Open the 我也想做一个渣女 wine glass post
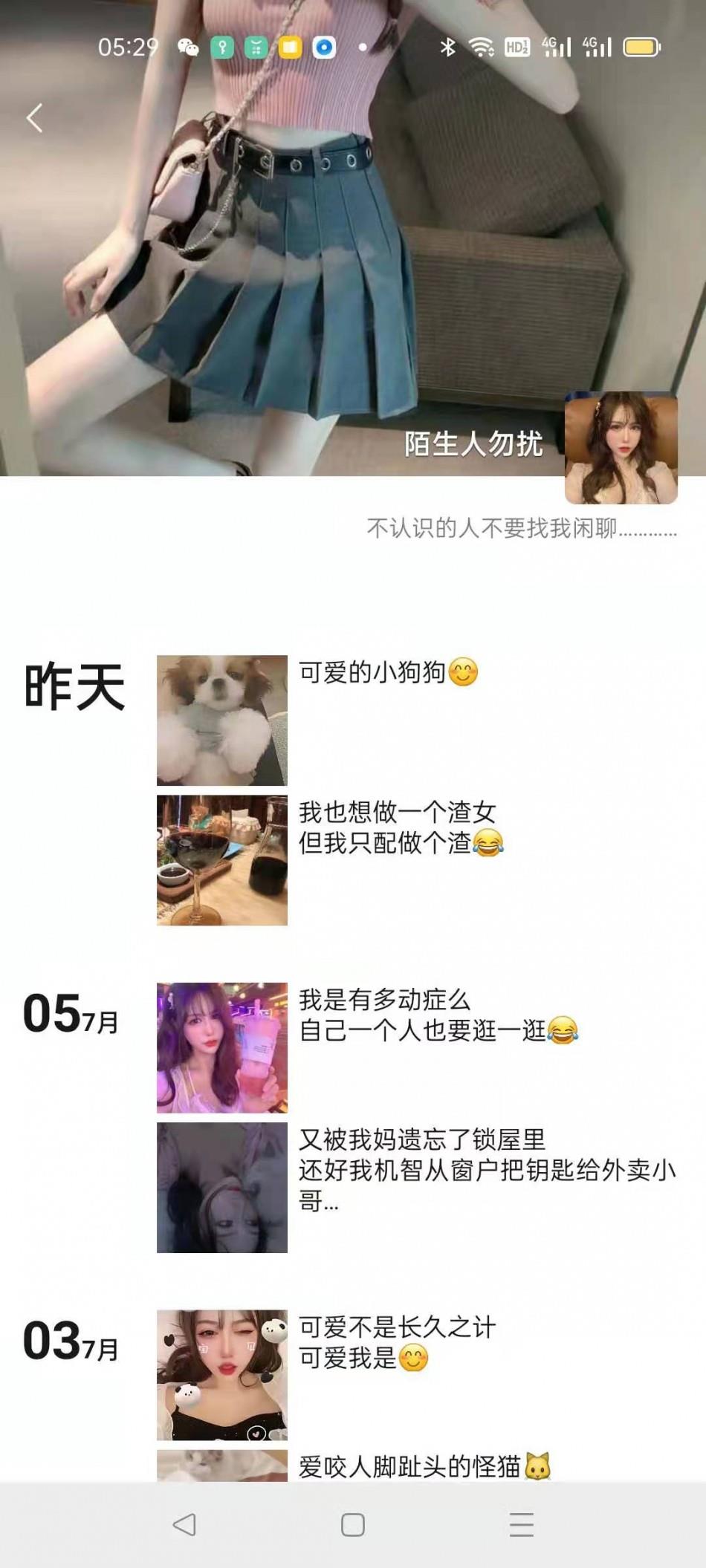Image resolution: width=706 pixels, height=1568 pixels. (x=221, y=860)
